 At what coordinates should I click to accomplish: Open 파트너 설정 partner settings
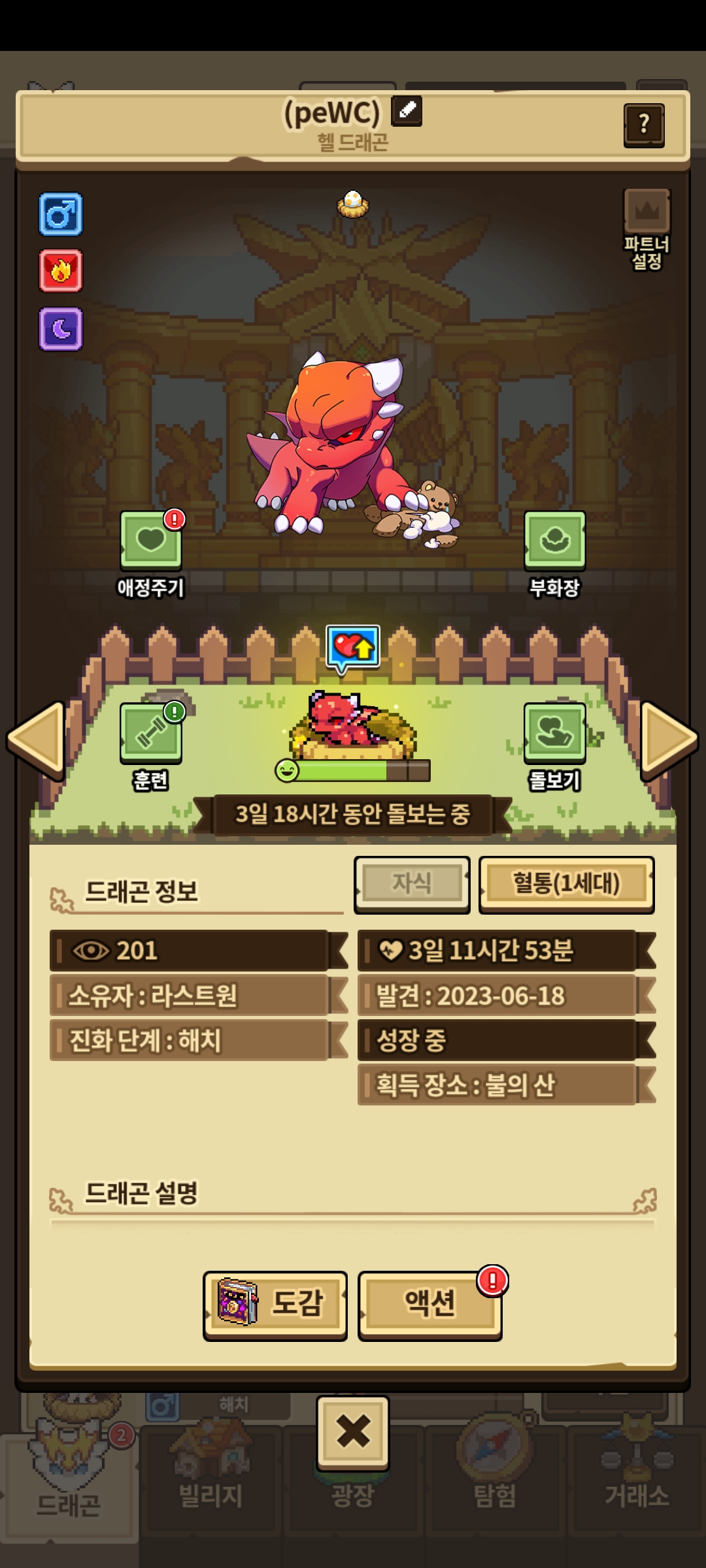click(x=647, y=229)
